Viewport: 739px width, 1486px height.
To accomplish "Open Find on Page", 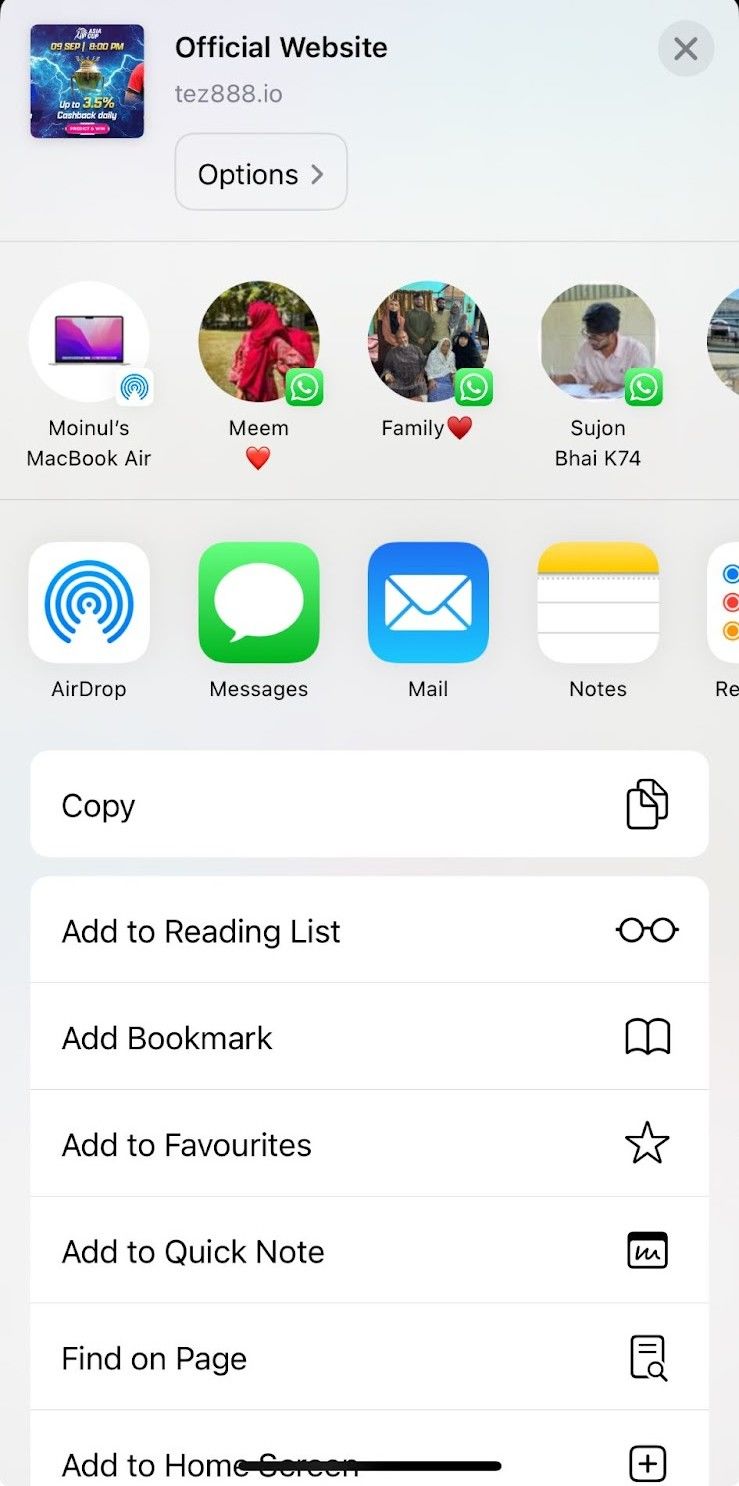I will coord(369,1358).
